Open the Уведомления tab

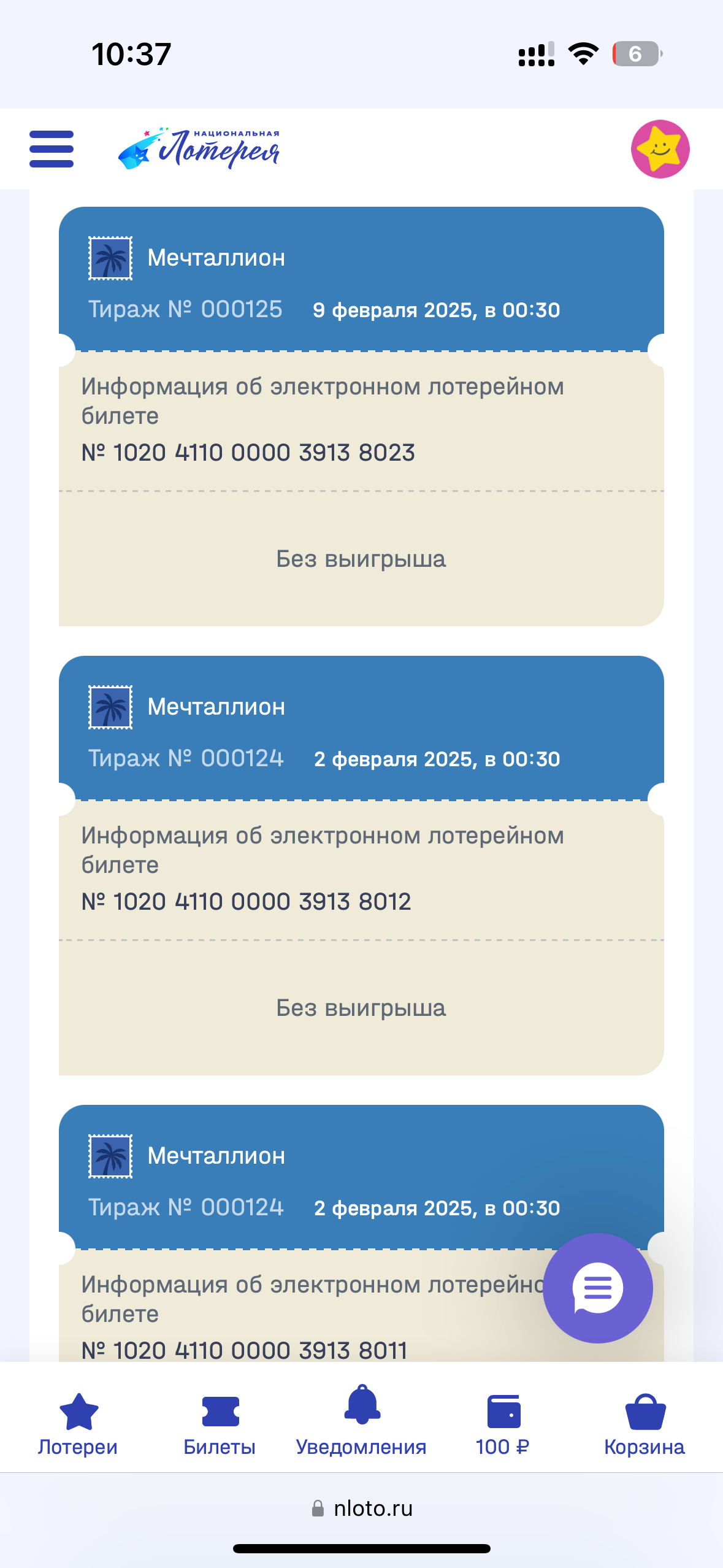click(361, 1423)
